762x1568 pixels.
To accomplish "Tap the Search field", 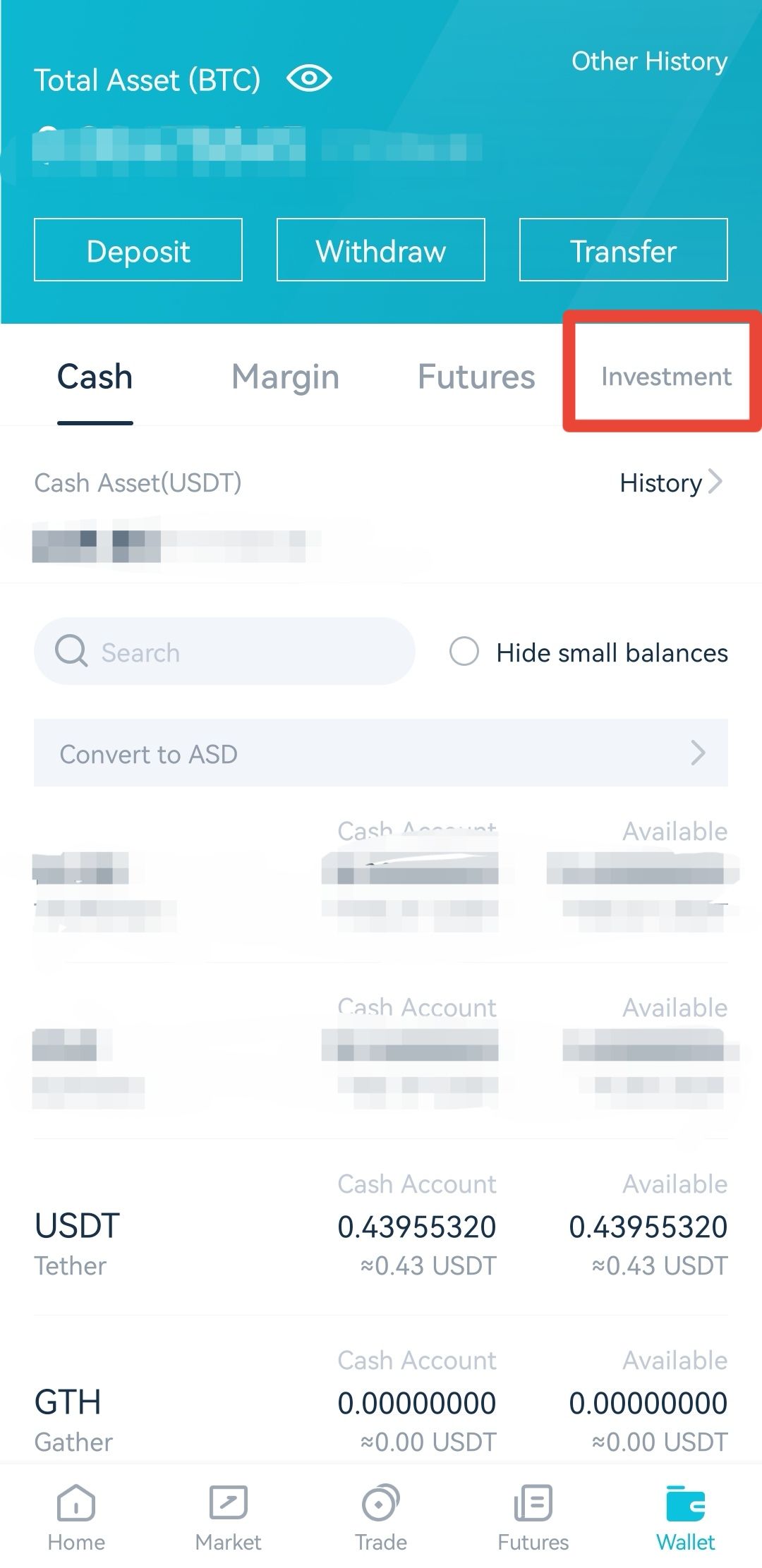I will pyautogui.click(x=224, y=651).
